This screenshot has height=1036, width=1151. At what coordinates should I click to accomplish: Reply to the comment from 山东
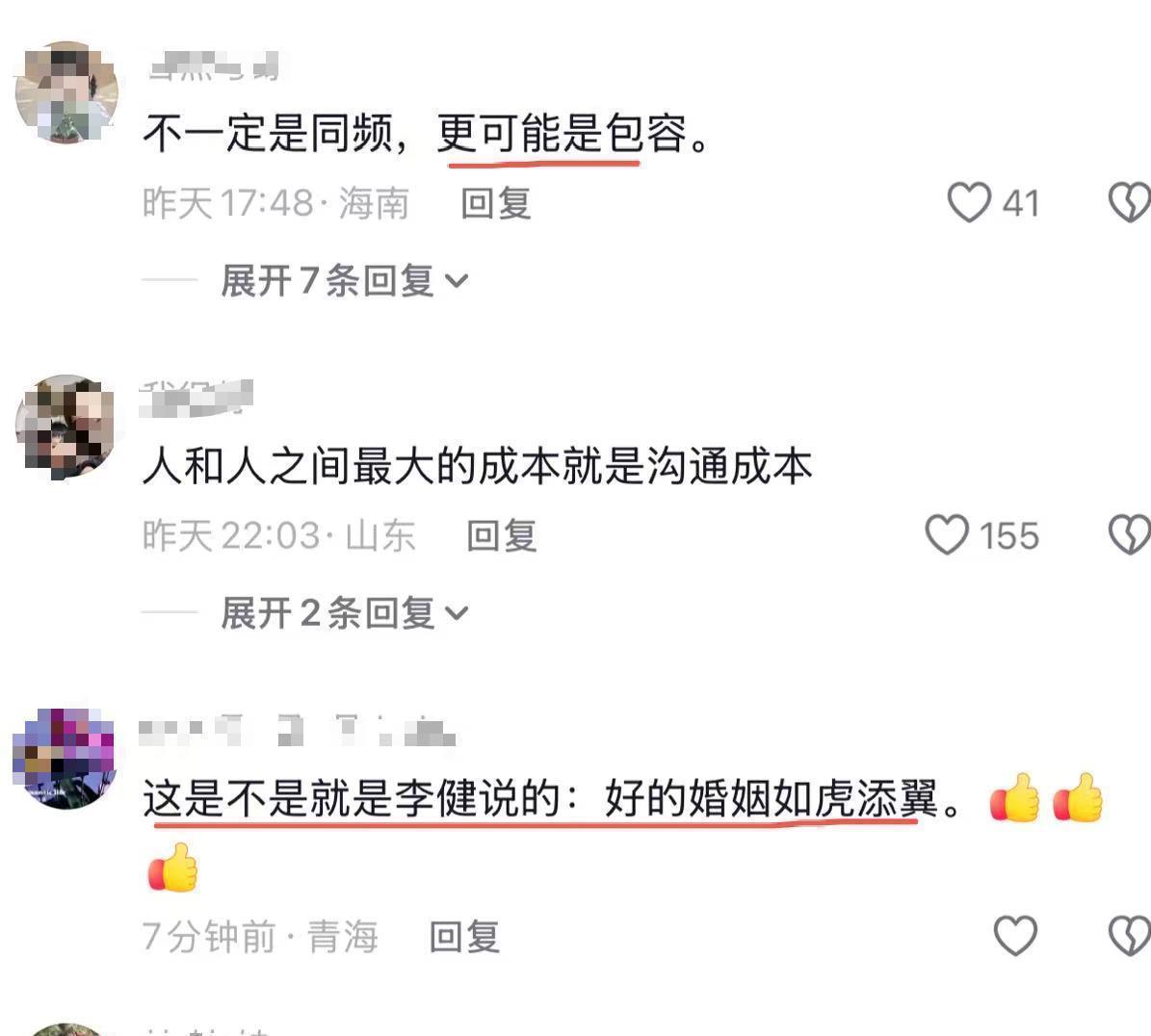pos(501,535)
